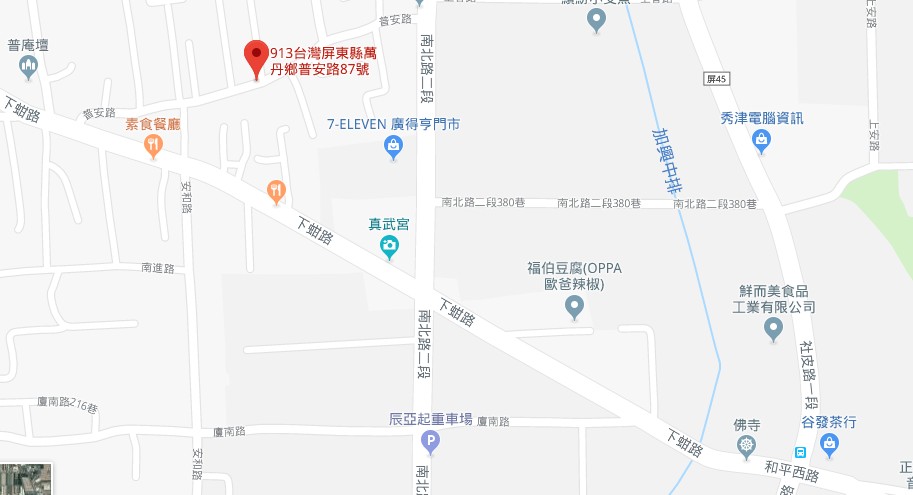
Task: Tap the unnamed restaurant marker on 下蚶路
Action: [x=277, y=190]
